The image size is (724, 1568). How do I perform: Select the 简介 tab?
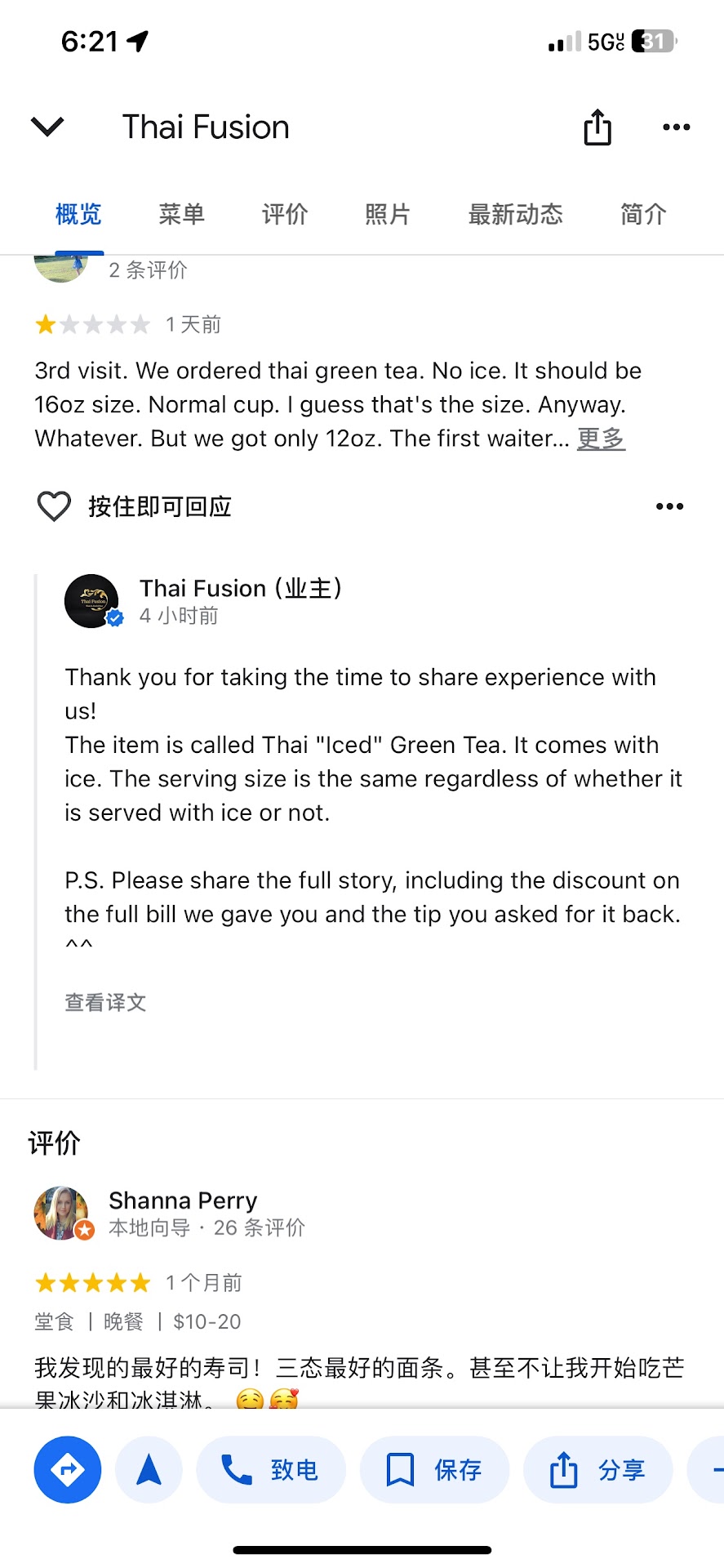click(643, 215)
